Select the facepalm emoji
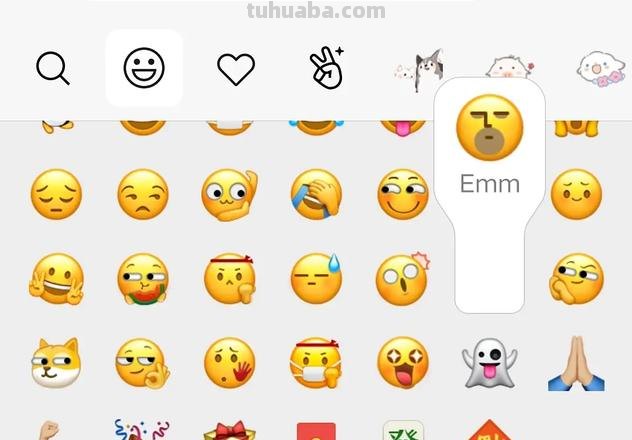This screenshot has width=632, height=440. click(x=316, y=194)
